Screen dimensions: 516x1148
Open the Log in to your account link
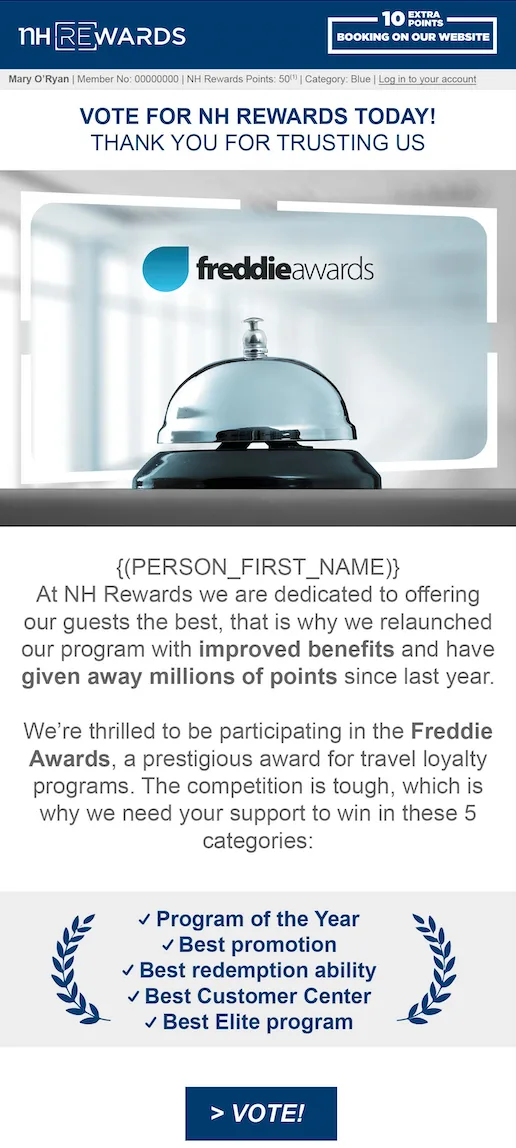tap(427, 79)
